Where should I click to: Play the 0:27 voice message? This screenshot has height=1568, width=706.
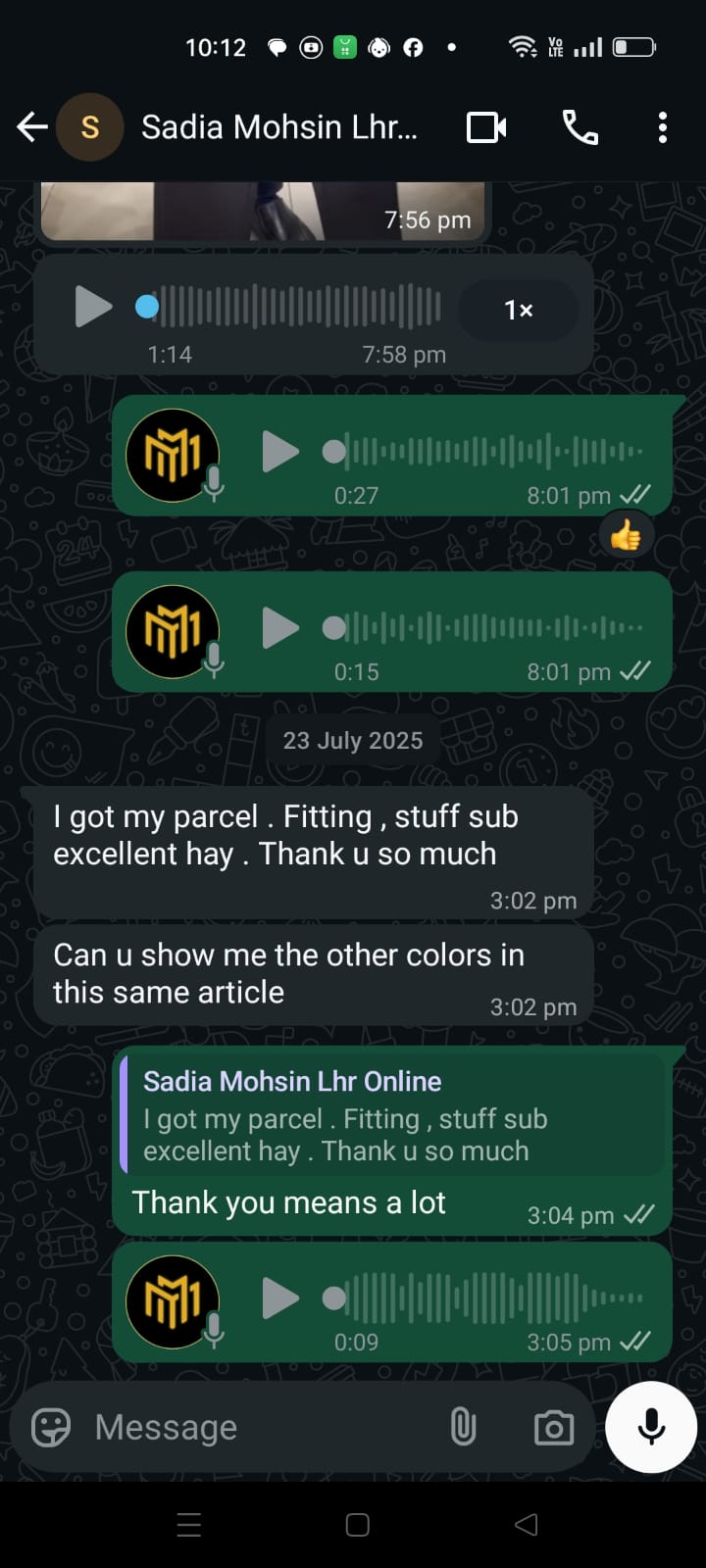pyautogui.click(x=280, y=452)
